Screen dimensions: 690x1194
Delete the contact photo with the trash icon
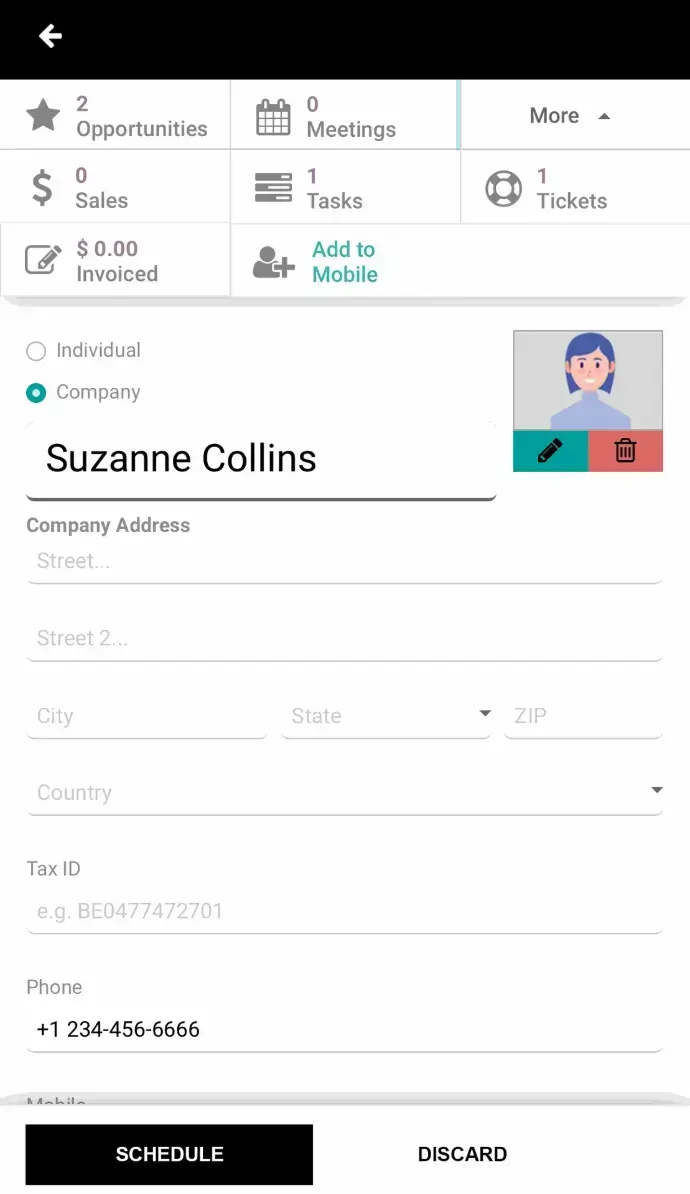(625, 451)
